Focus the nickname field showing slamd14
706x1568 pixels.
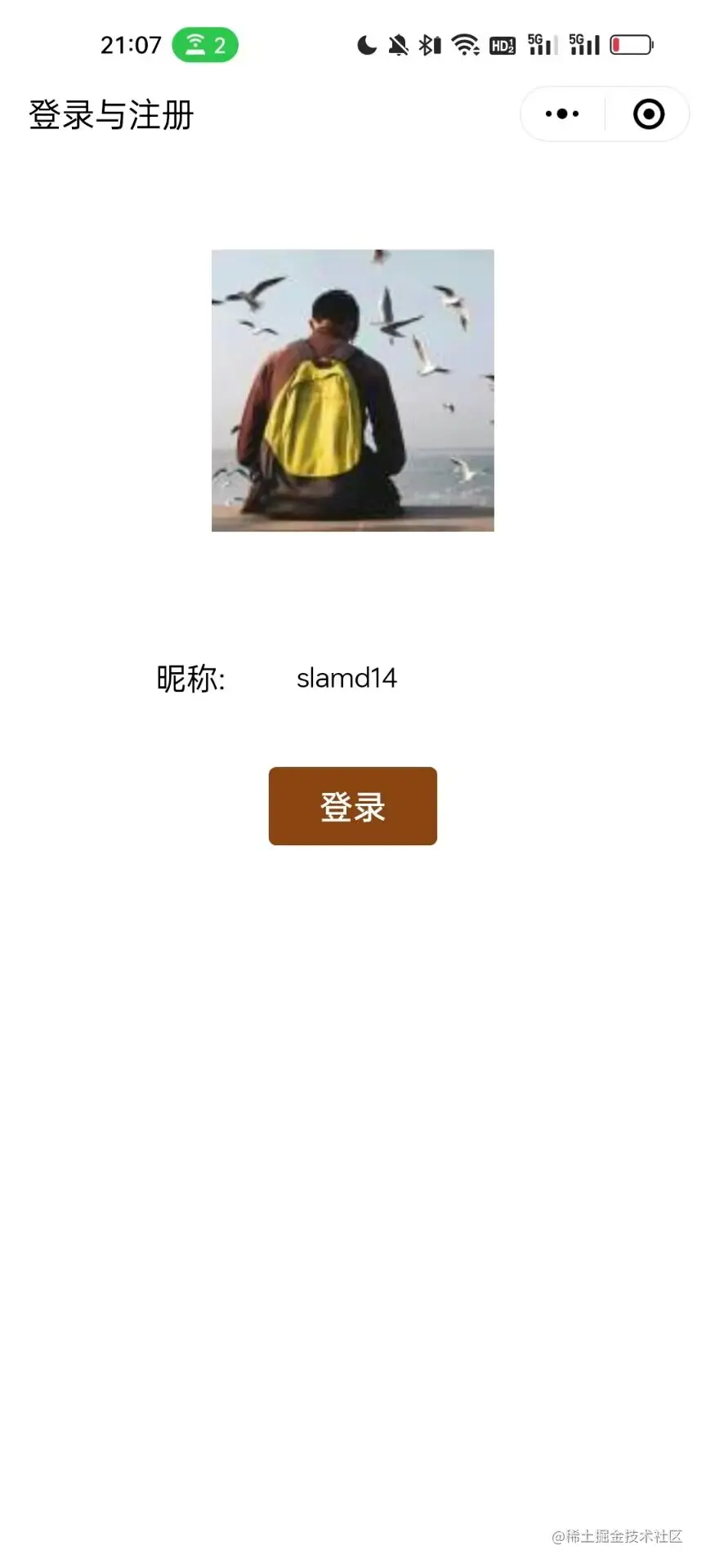(x=346, y=678)
